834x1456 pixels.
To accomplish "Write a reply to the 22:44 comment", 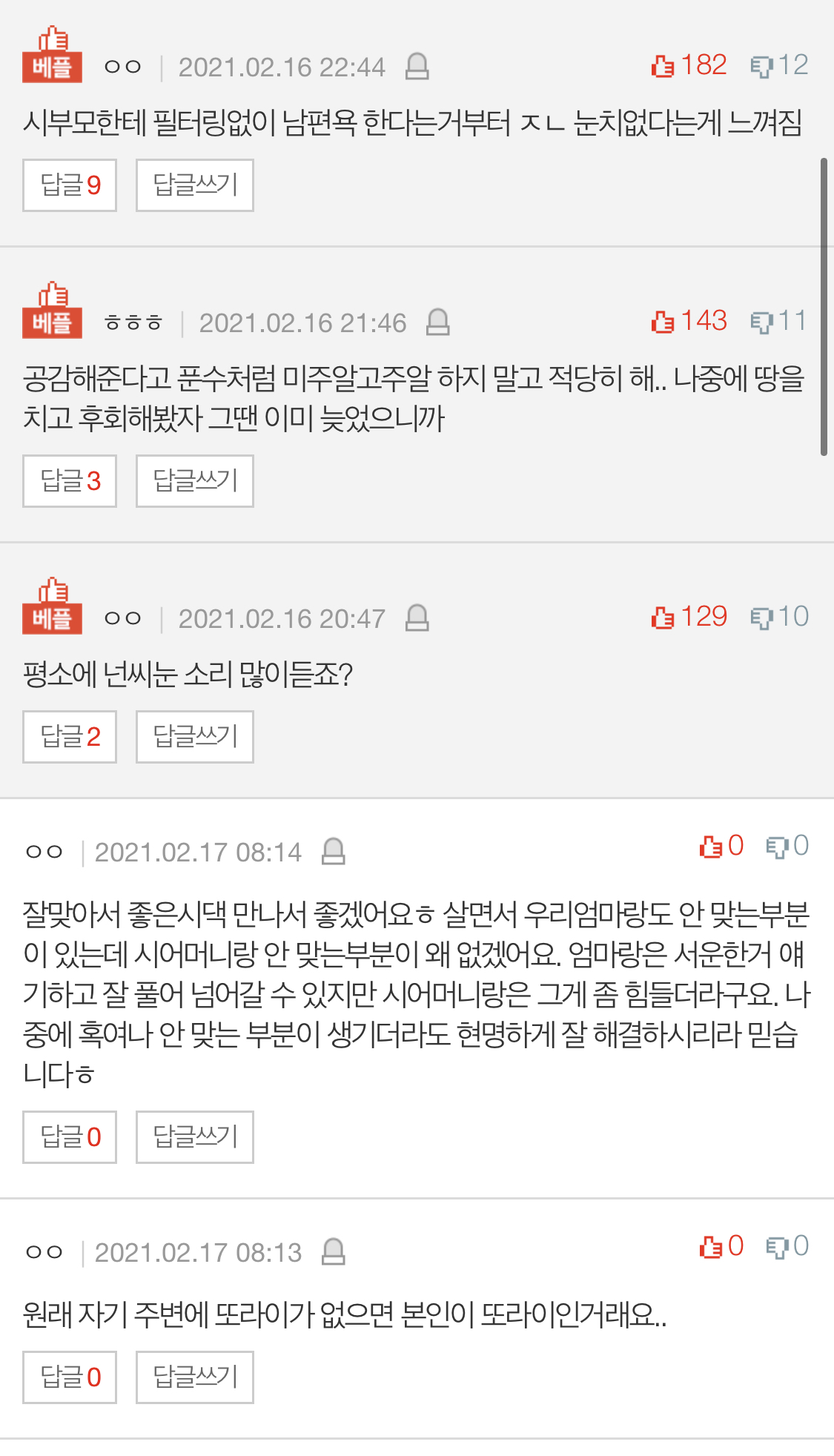I will coord(194,185).
